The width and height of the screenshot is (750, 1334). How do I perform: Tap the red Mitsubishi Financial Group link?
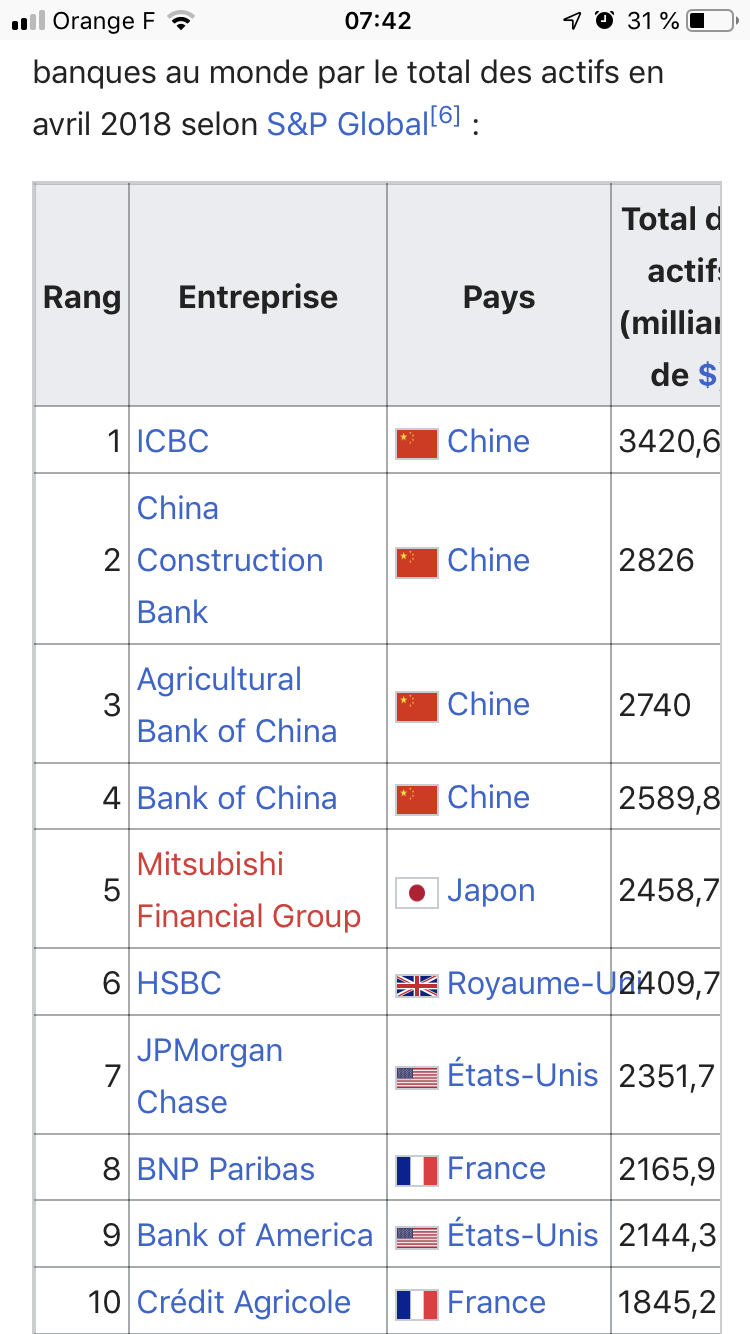click(248, 890)
